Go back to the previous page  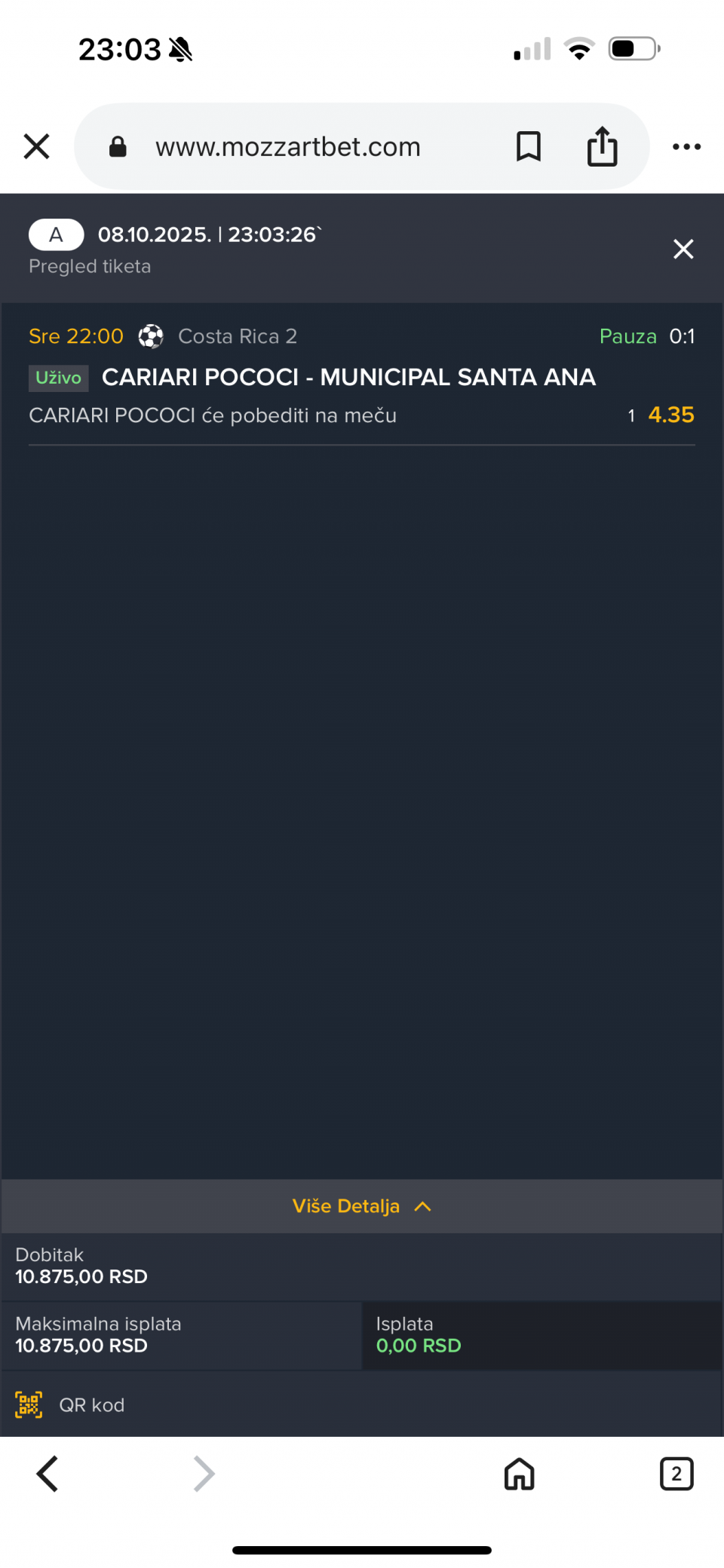coord(47,1474)
